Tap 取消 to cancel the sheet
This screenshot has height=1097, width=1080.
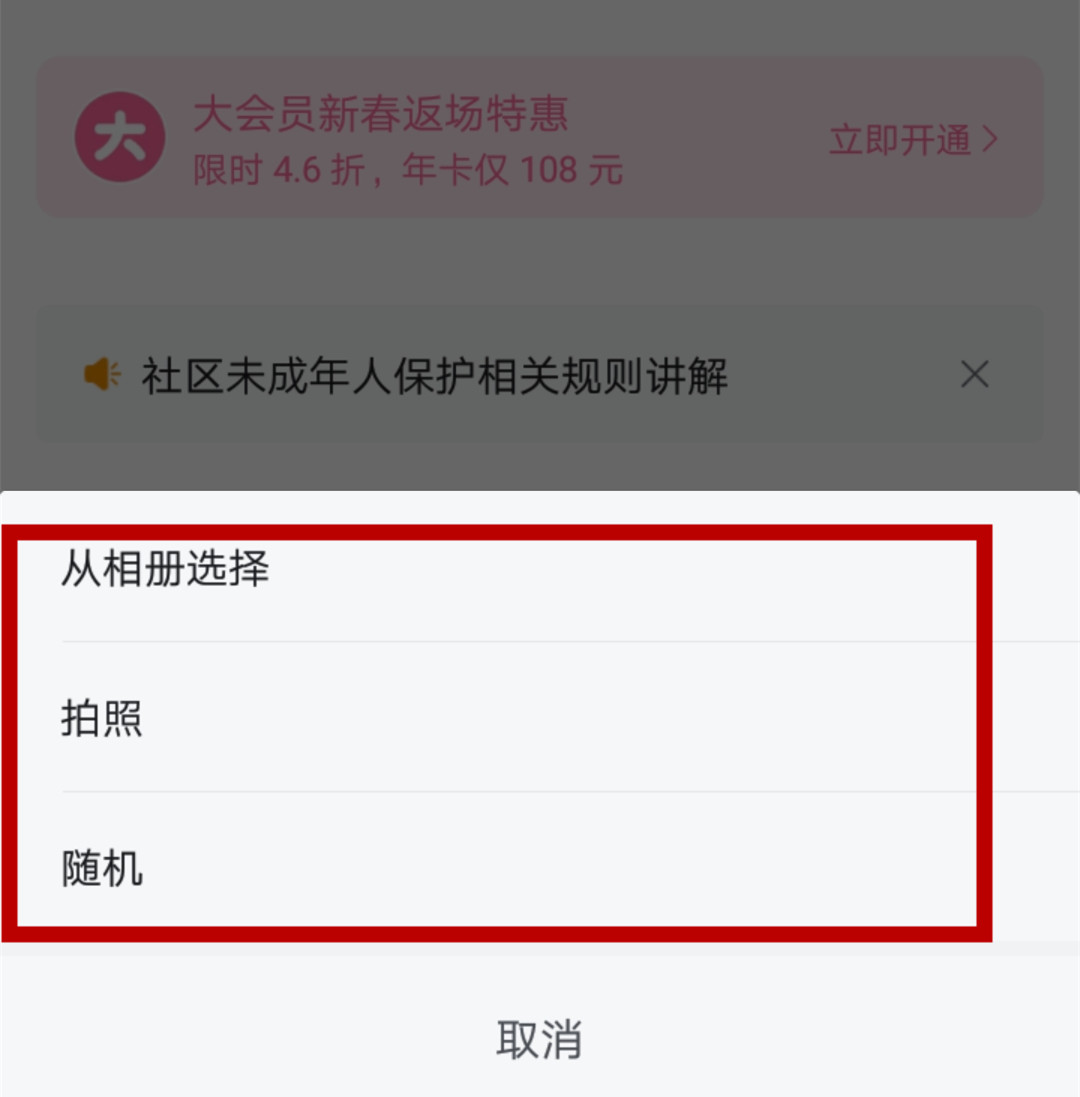pyautogui.click(x=540, y=1039)
